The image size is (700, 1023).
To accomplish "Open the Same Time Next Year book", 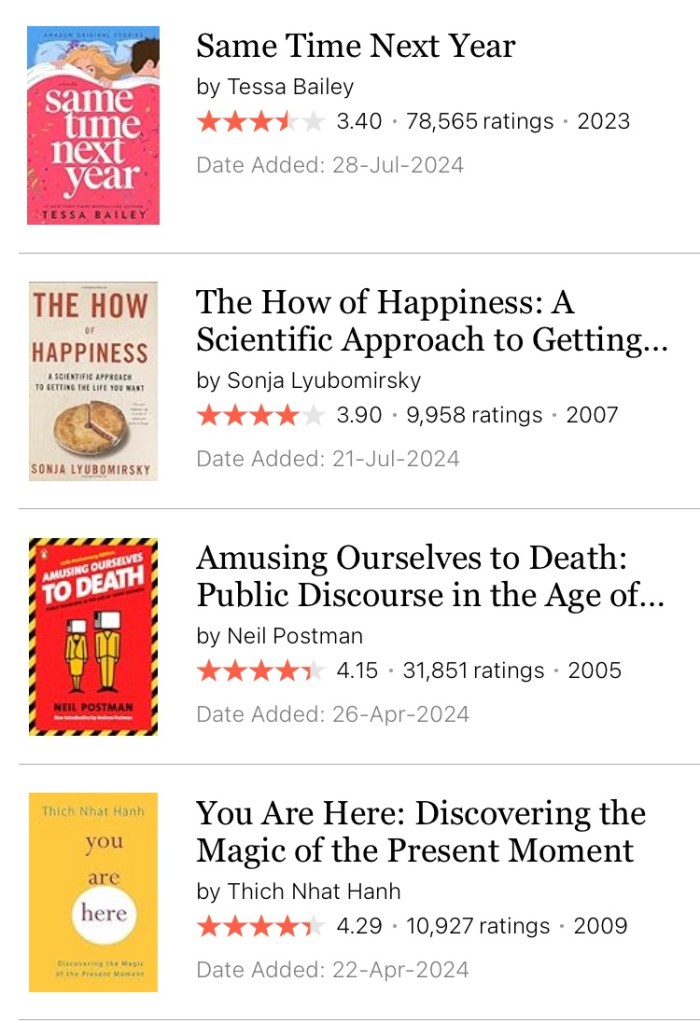I will click(355, 46).
